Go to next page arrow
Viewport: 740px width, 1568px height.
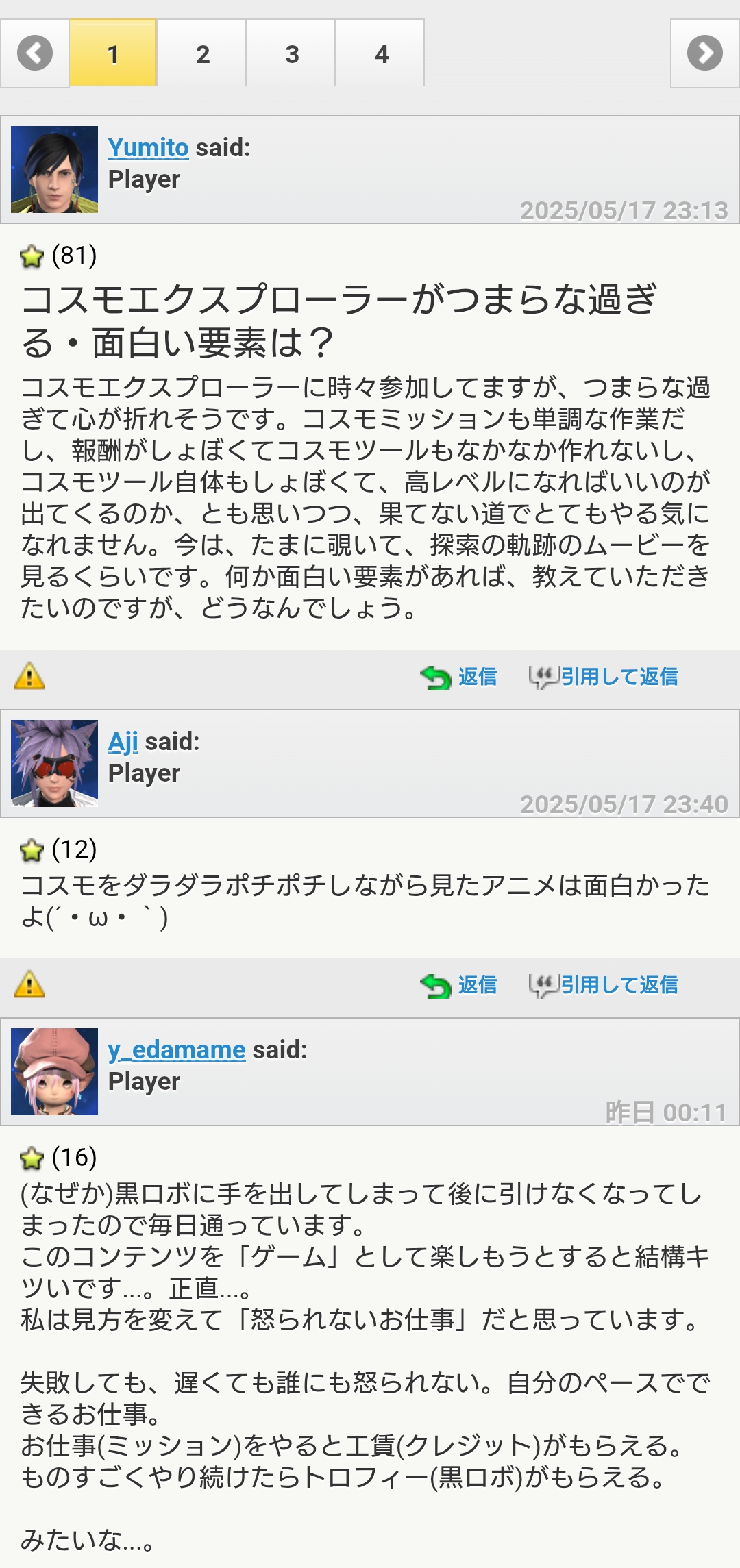coord(704,53)
